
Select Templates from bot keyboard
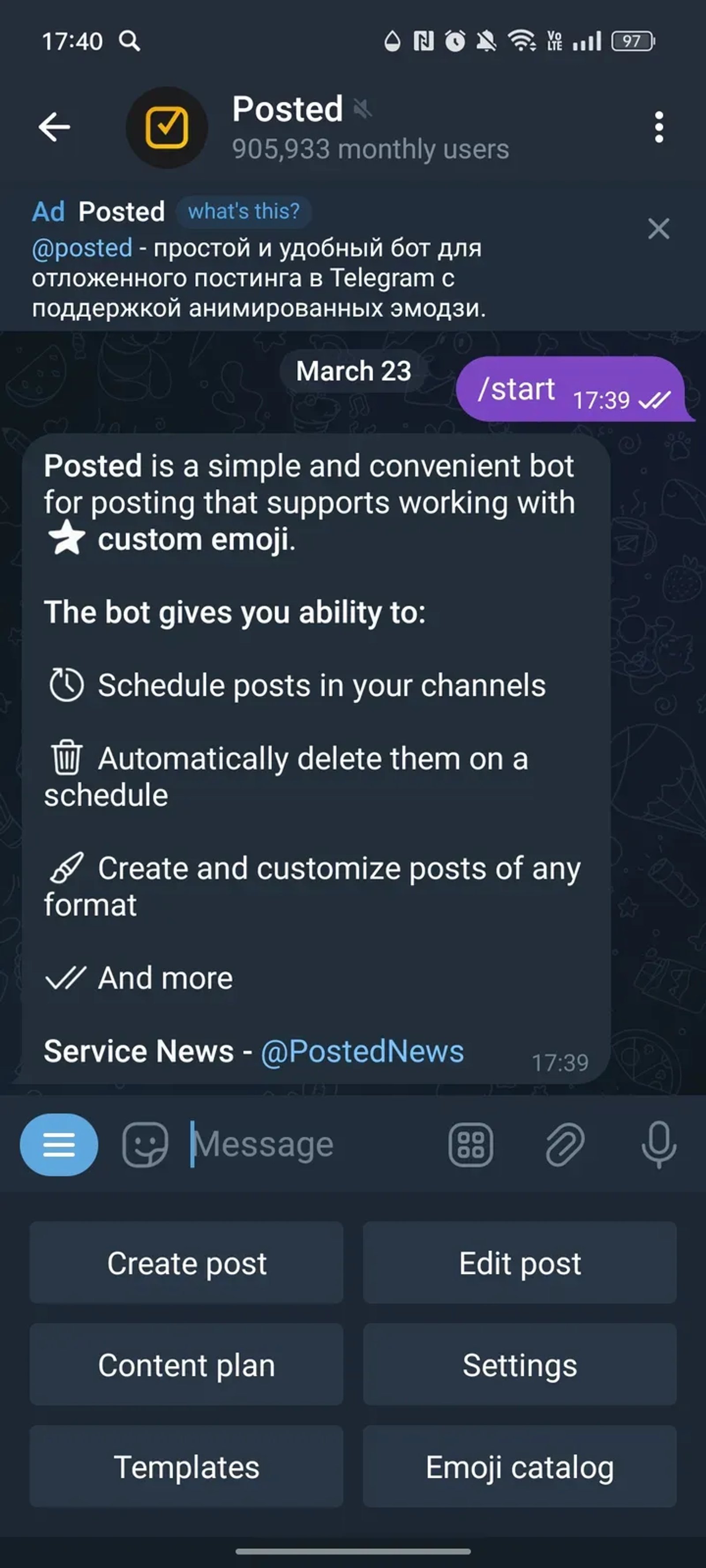point(186,1467)
